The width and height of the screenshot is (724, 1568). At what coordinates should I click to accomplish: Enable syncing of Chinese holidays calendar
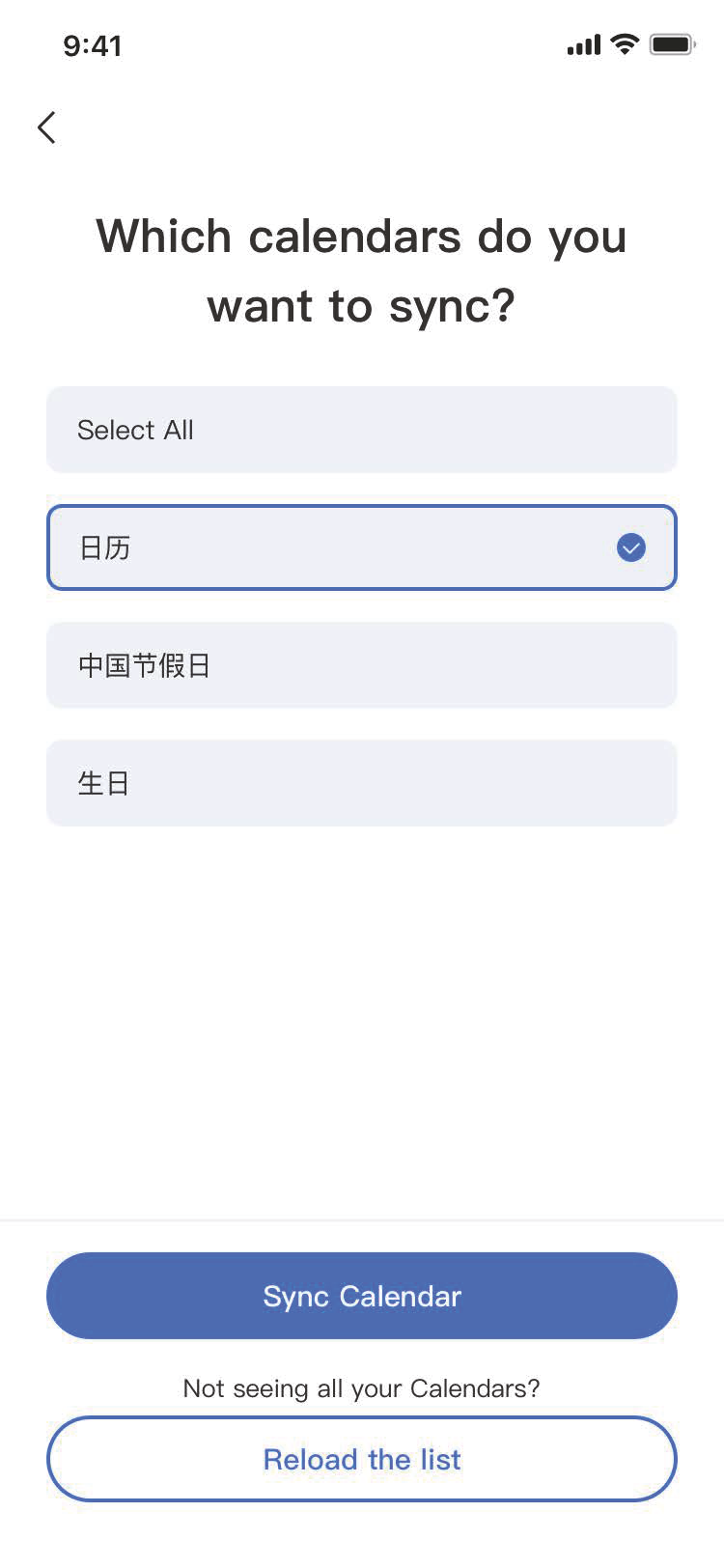point(361,665)
